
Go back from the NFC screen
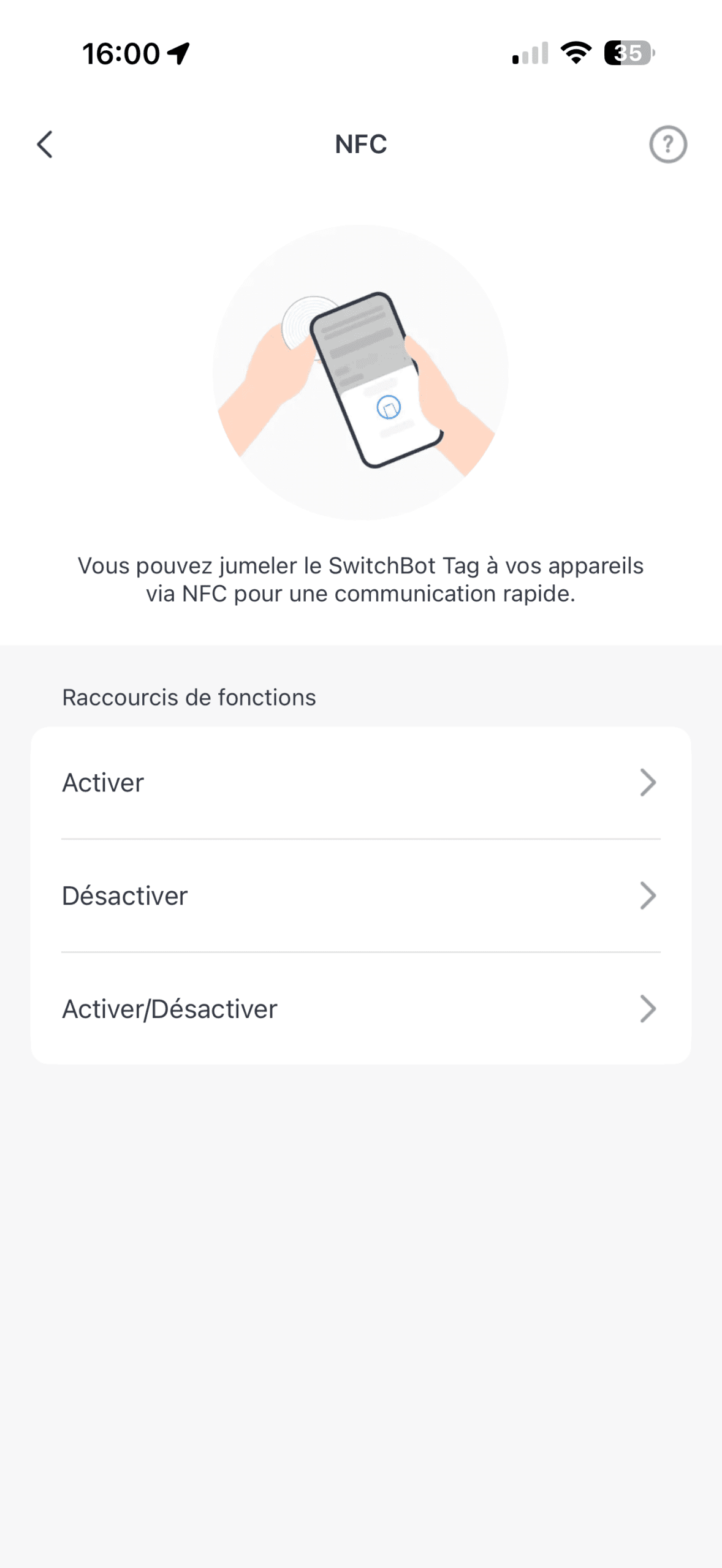[x=45, y=145]
